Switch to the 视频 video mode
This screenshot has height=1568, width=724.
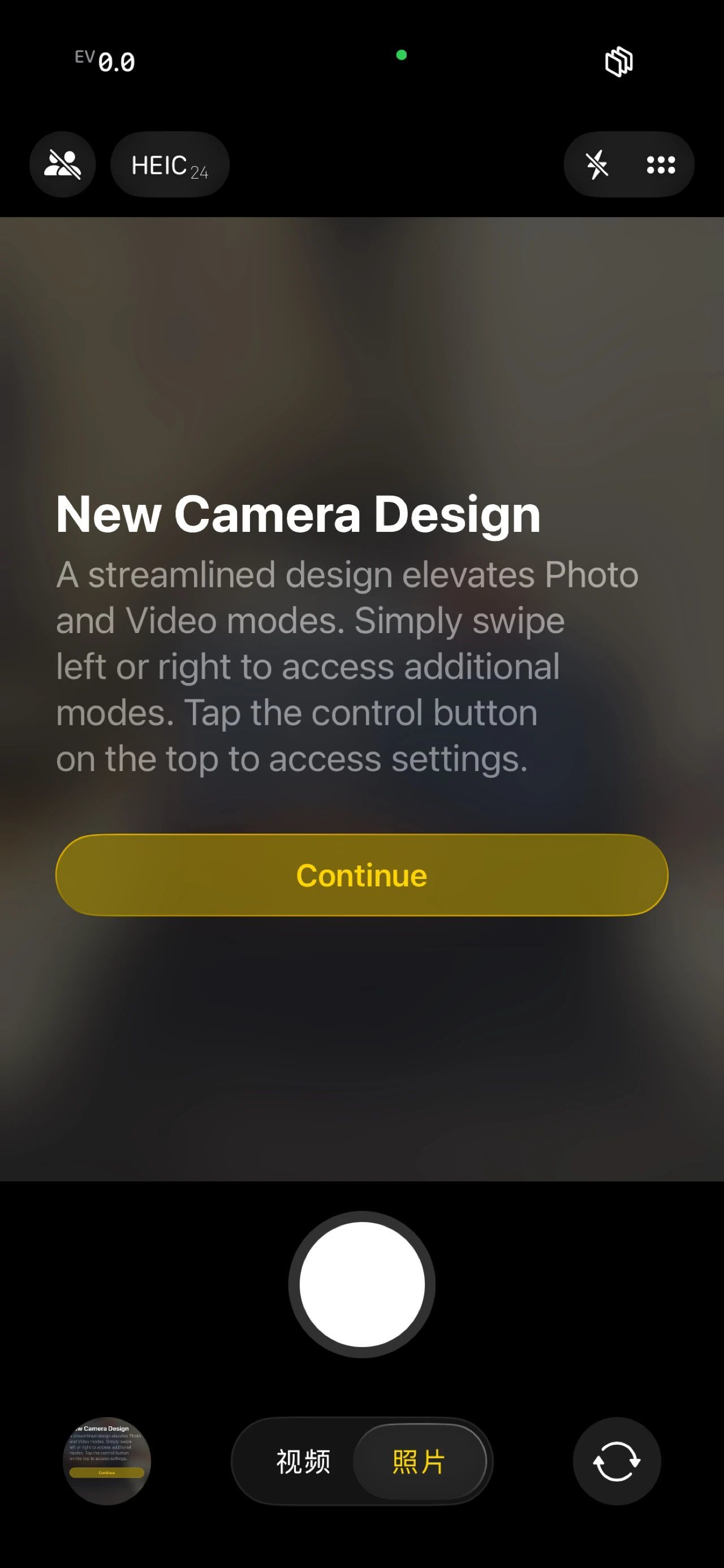[303, 1462]
